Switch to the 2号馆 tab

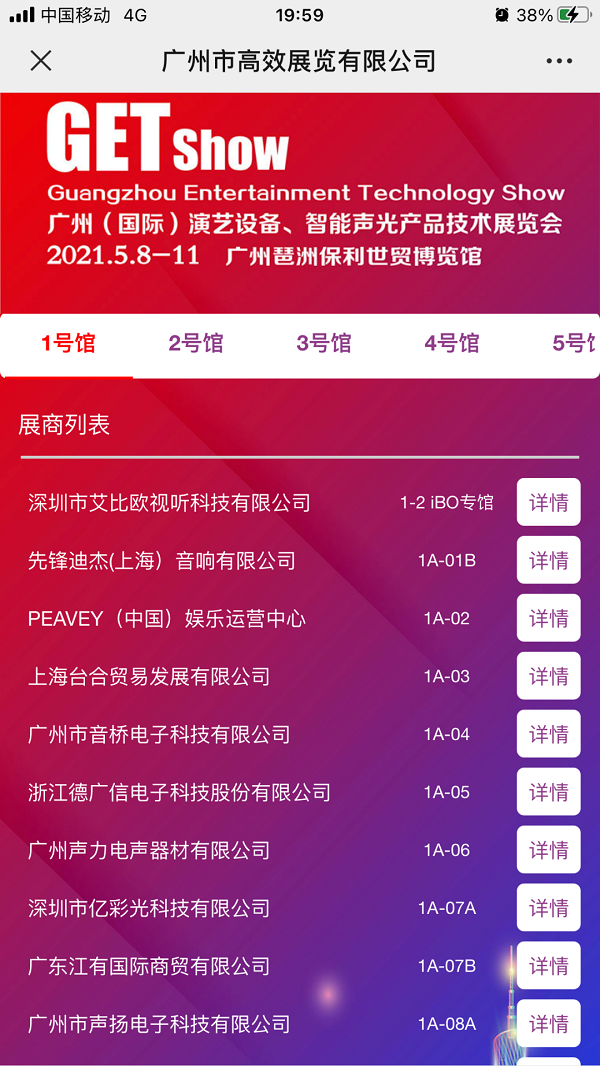pos(196,344)
